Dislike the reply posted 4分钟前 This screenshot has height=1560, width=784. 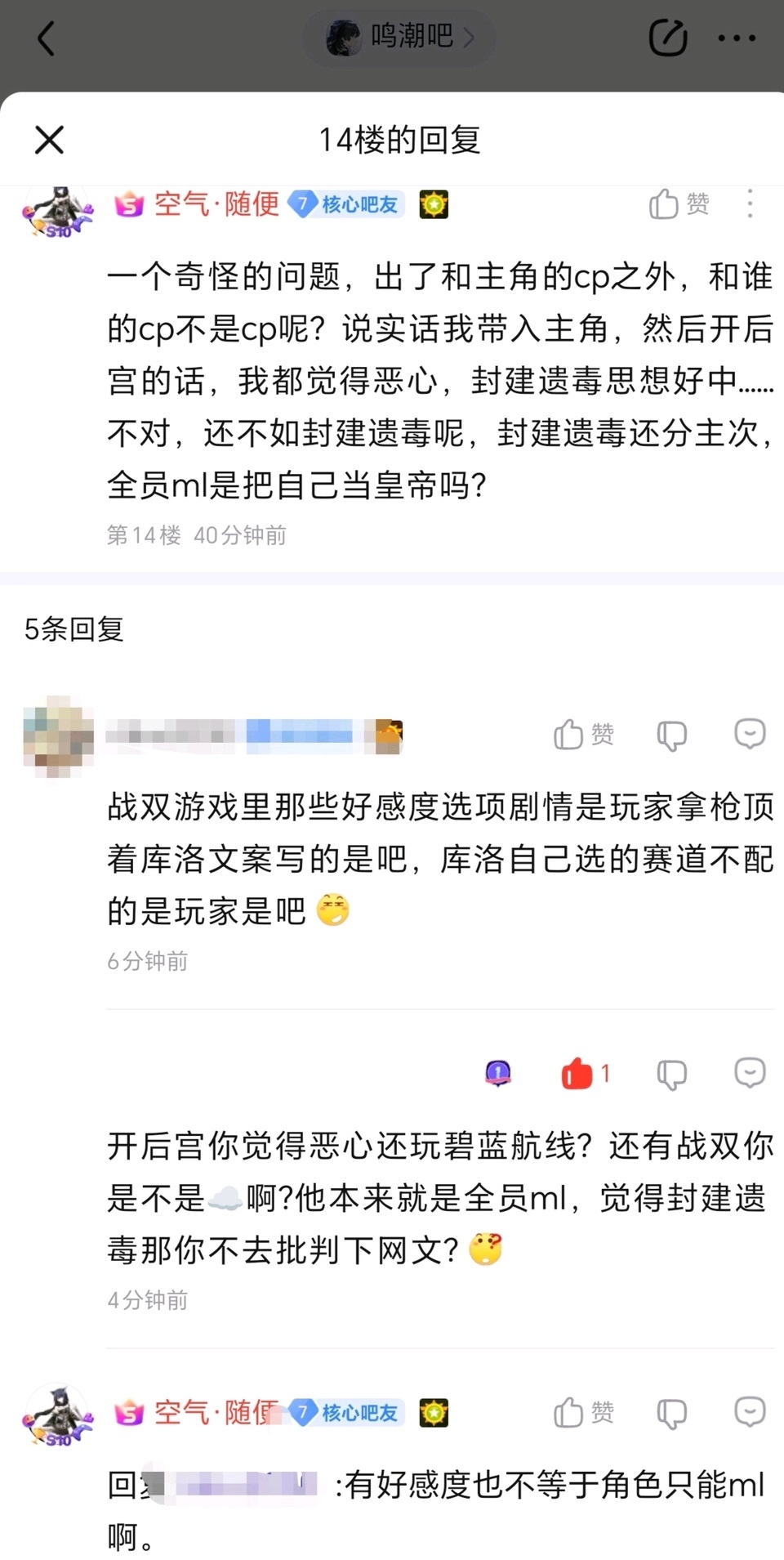pyautogui.click(x=671, y=1075)
